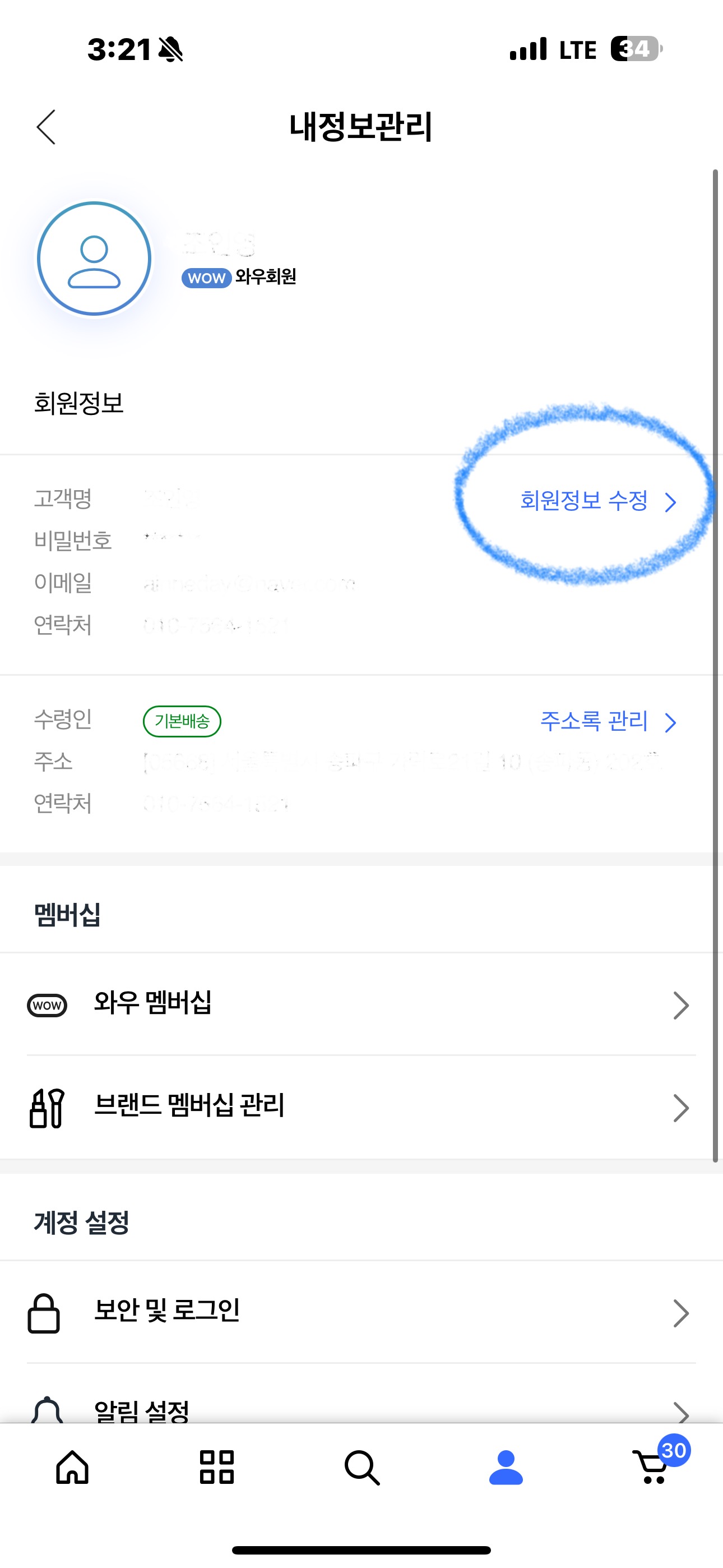Select the search icon in bottom navigation

[x=361, y=1468]
